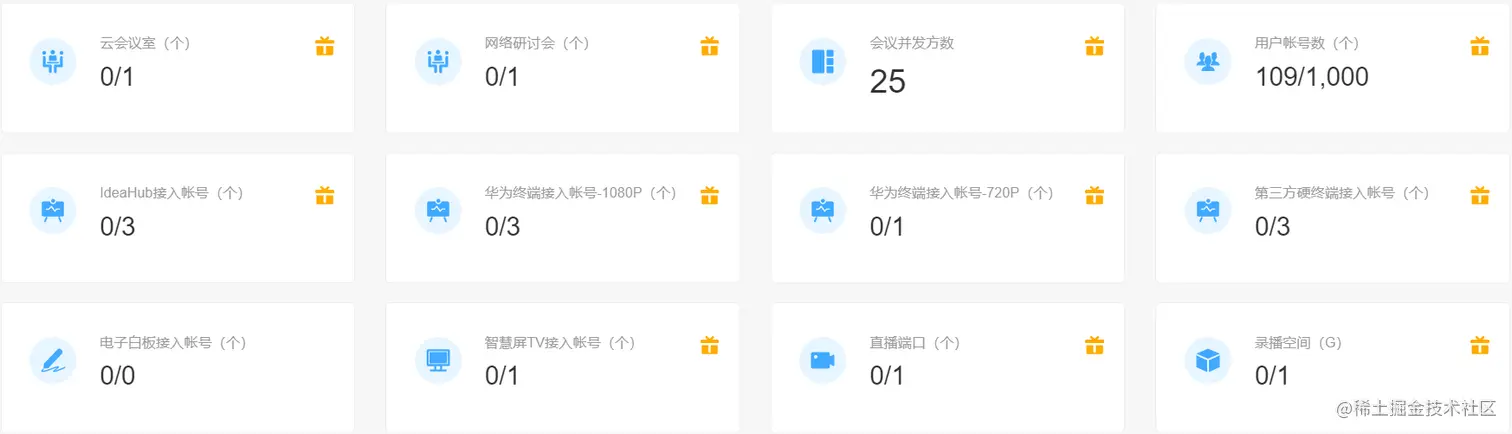
Task: Tap the gift icon on 云会议室 card
Action: (324, 46)
